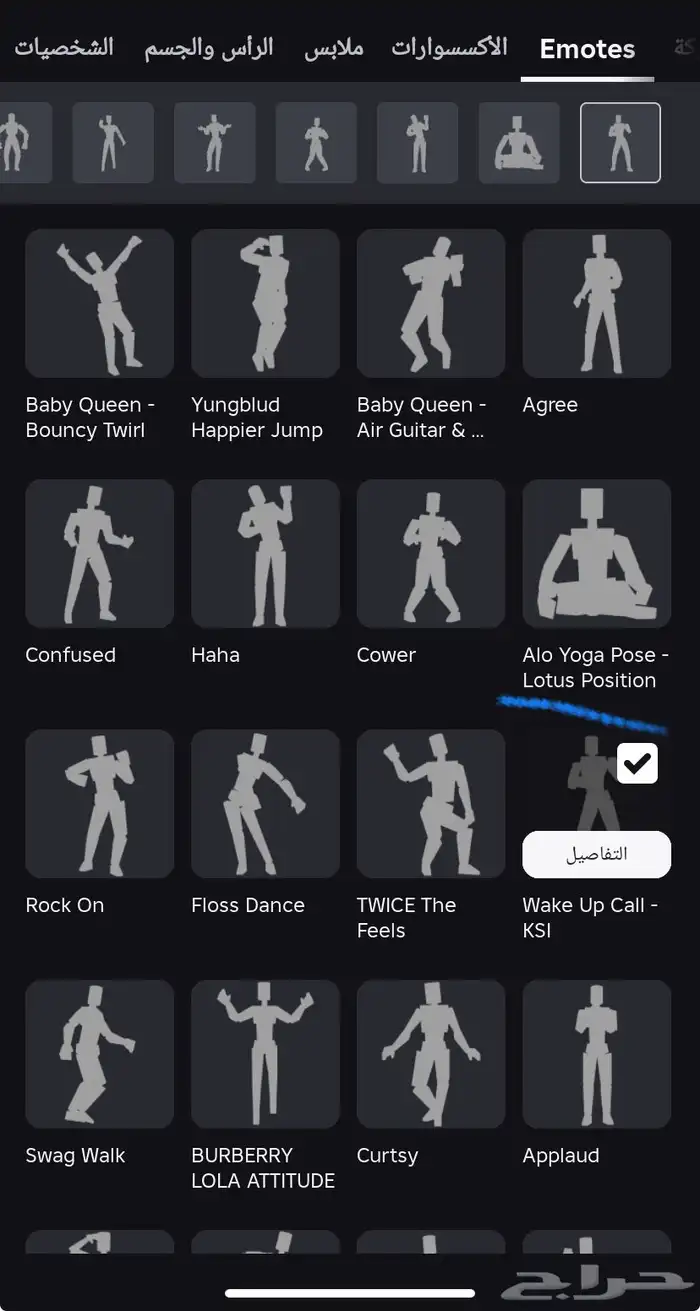Image resolution: width=700 pixels, height=1311 pixels.
Task: Choose the Alo Yoga Pose Lotus Position emote
Action: [596, 553]
